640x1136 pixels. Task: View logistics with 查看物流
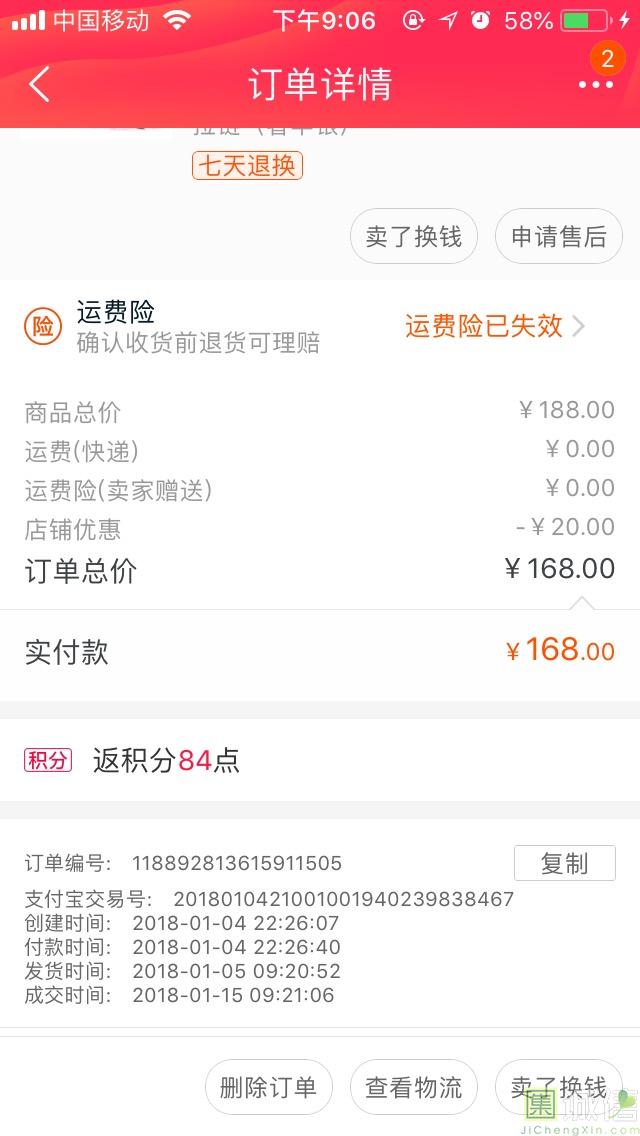click(x=413, y=1087)
